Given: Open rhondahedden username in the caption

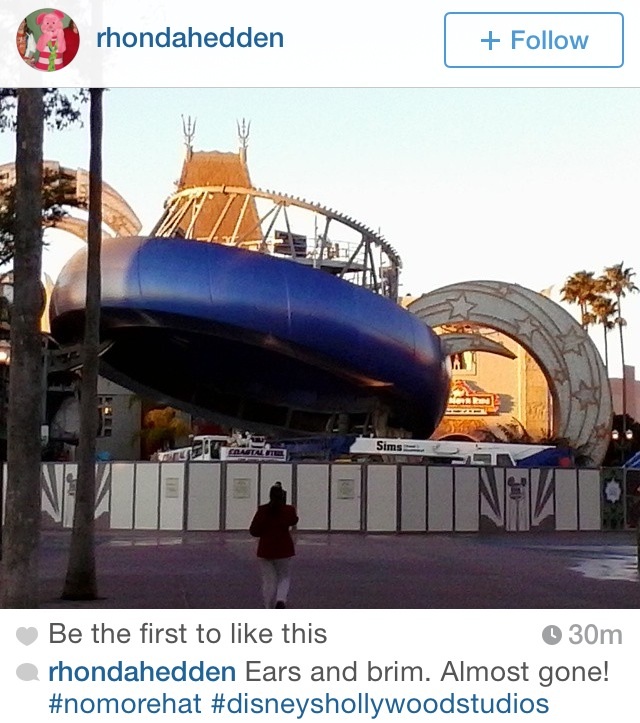Looking at the screenshot, I should [x=142, y=670].
